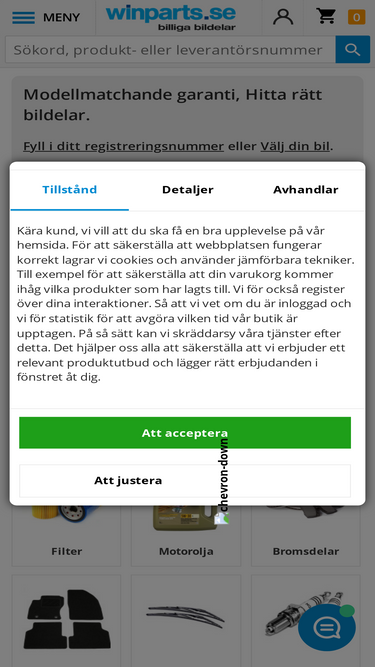Tap Att justera to adjust cookies
The height and width of the screenshot is (667, 375).
[185, 481]
